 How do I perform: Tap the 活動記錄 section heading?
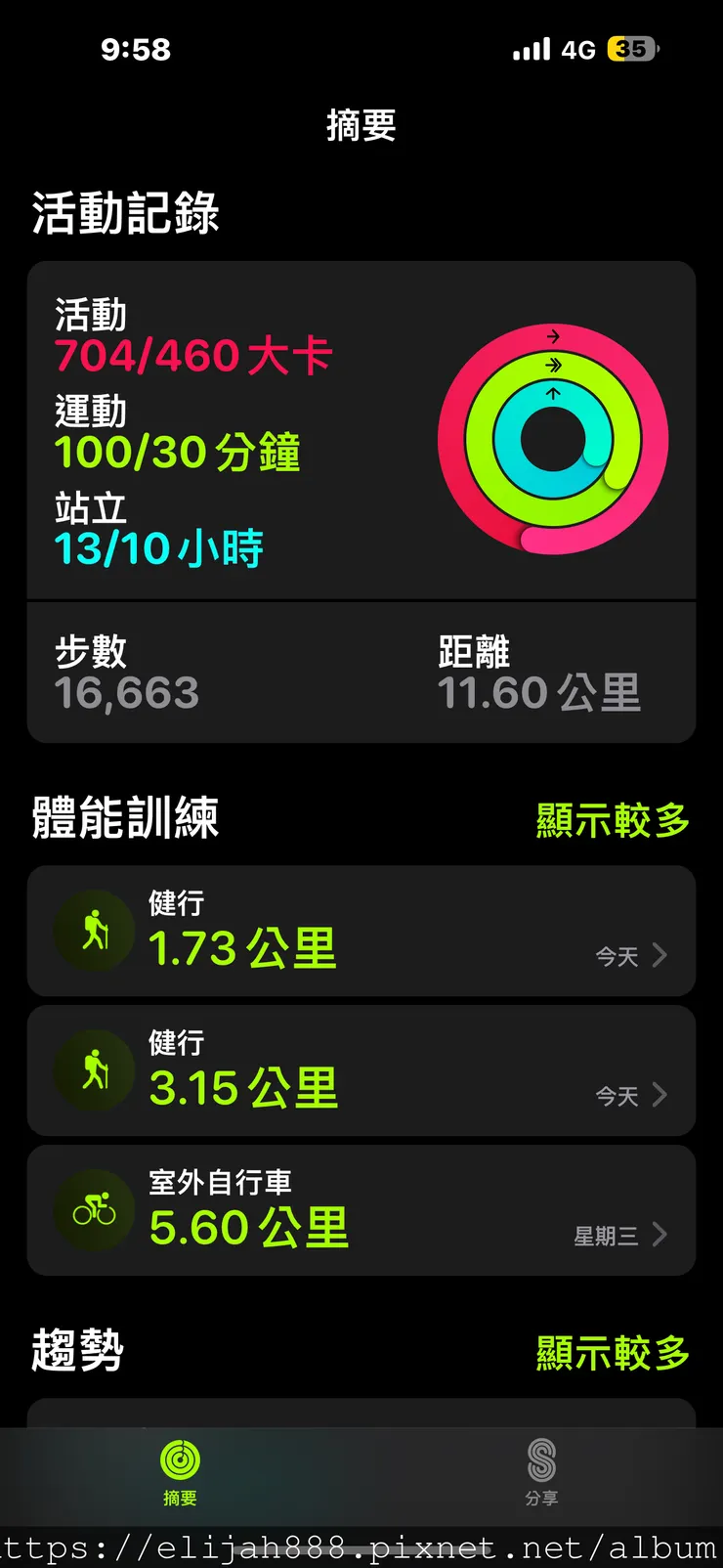coord(124,213)
